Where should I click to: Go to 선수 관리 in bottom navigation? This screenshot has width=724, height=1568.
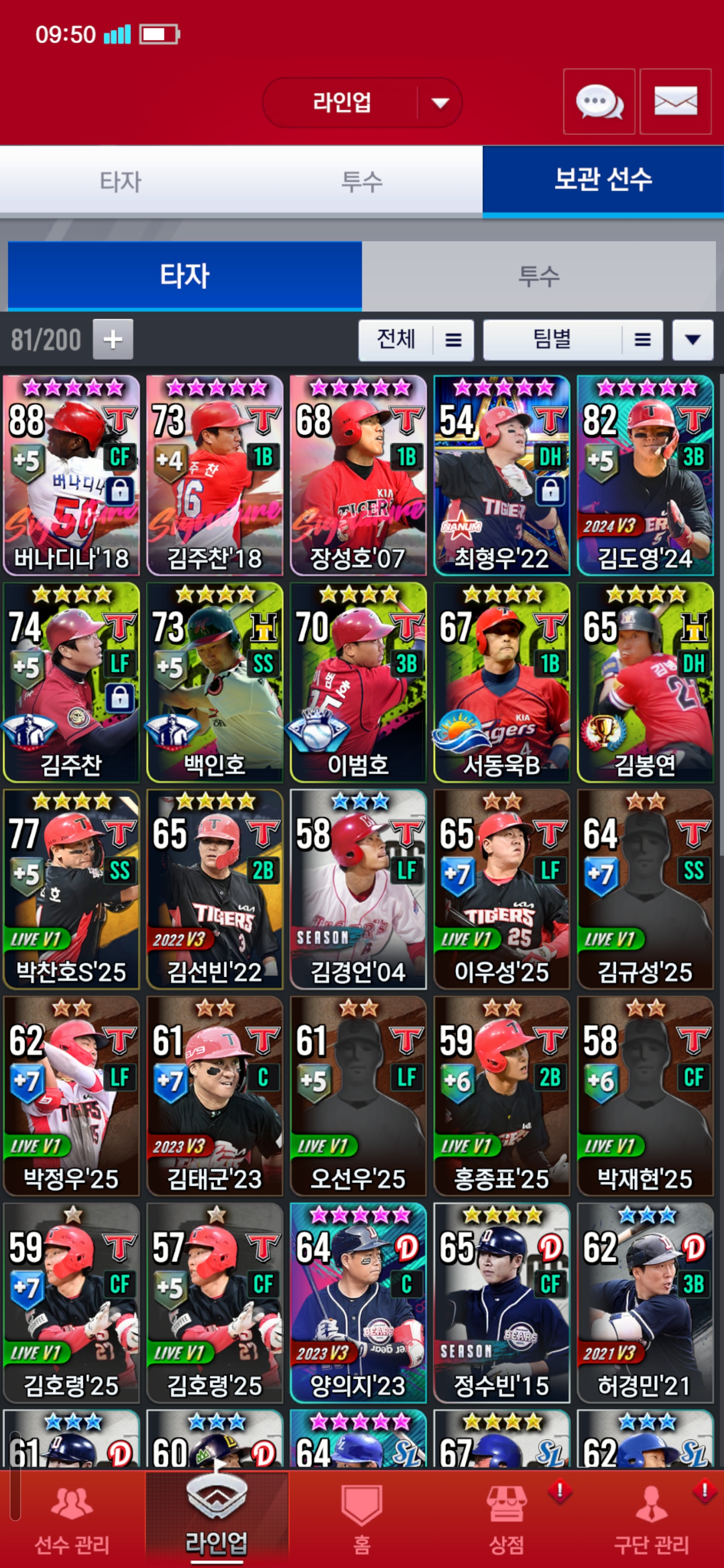click(x=72, y=1519)
